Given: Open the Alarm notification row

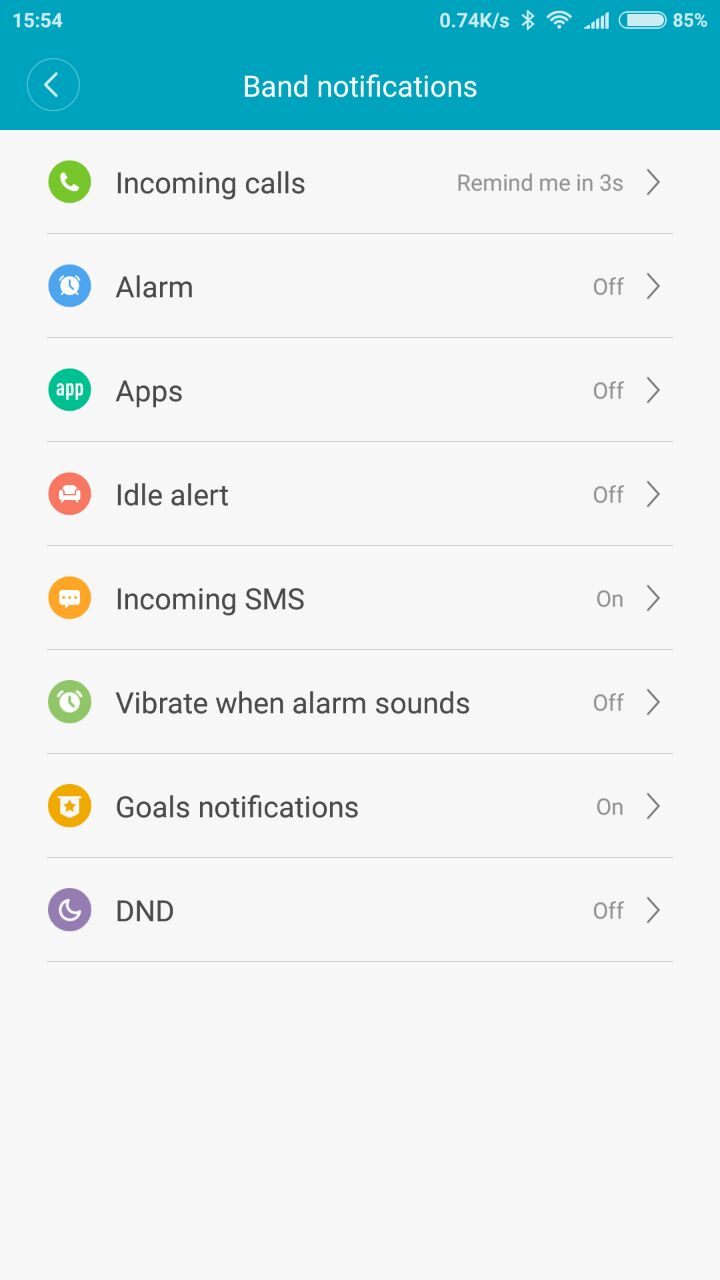Looking at the screenshot, I should [x=360, y=287].
